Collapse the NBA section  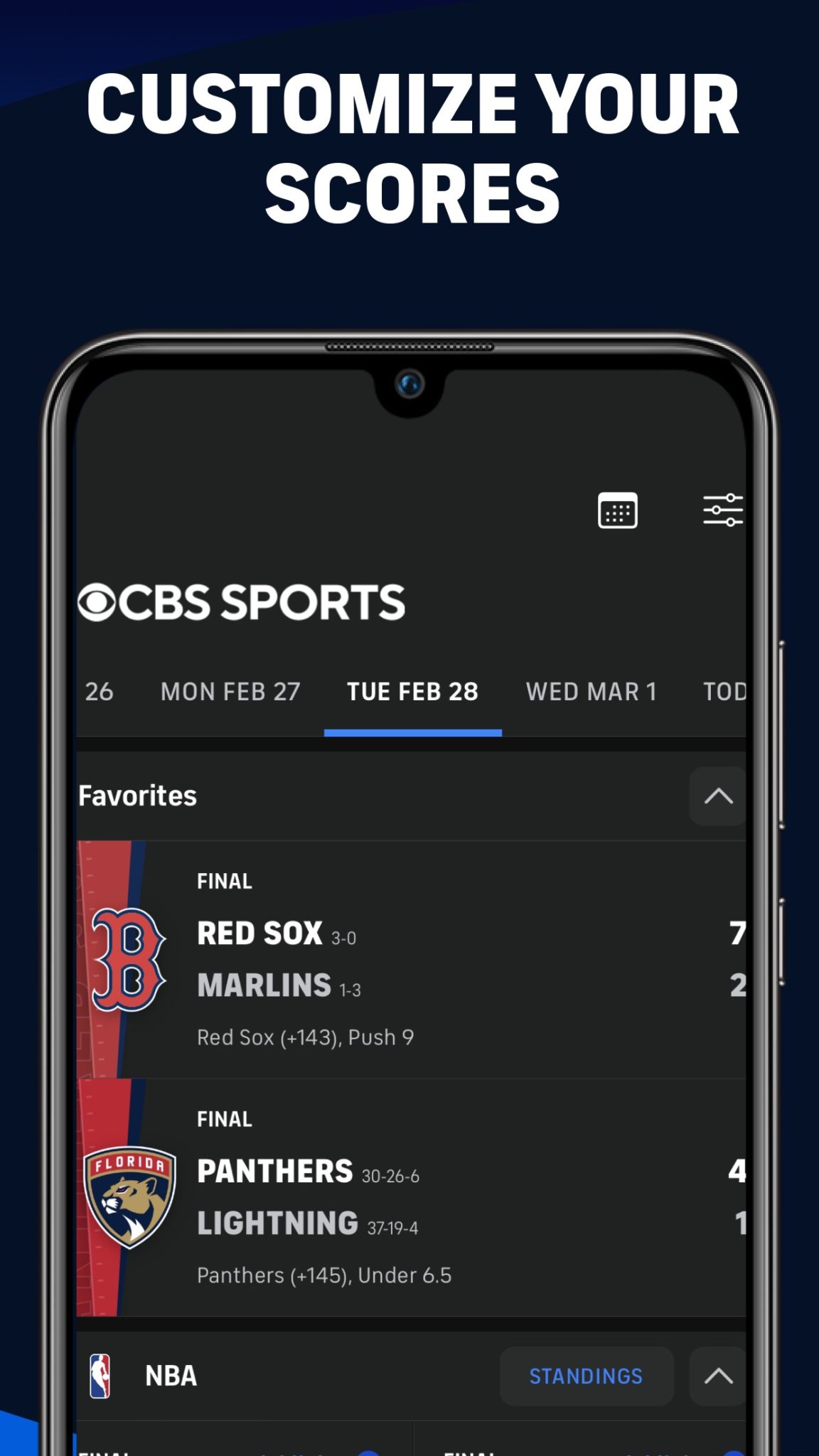(717, 1375)
